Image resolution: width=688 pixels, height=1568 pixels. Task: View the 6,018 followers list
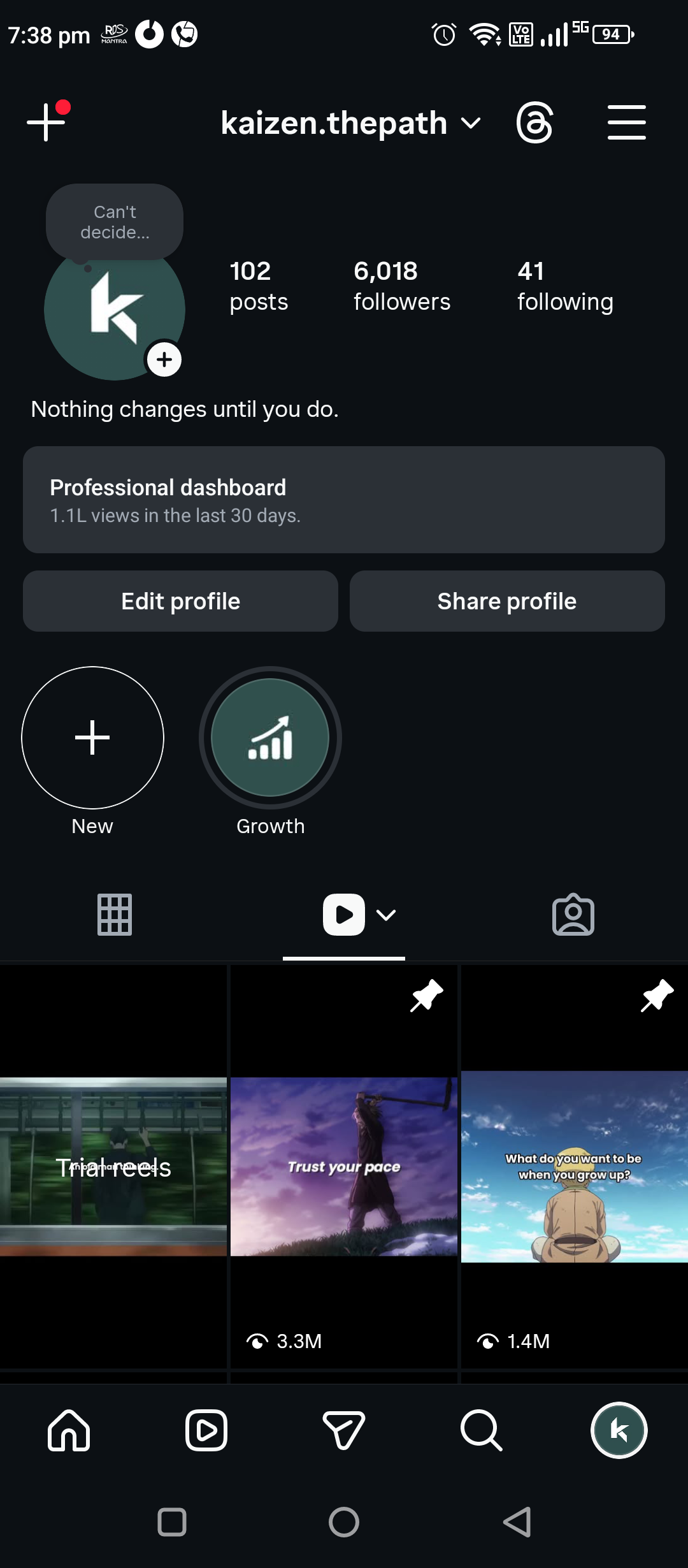(401, 286)
